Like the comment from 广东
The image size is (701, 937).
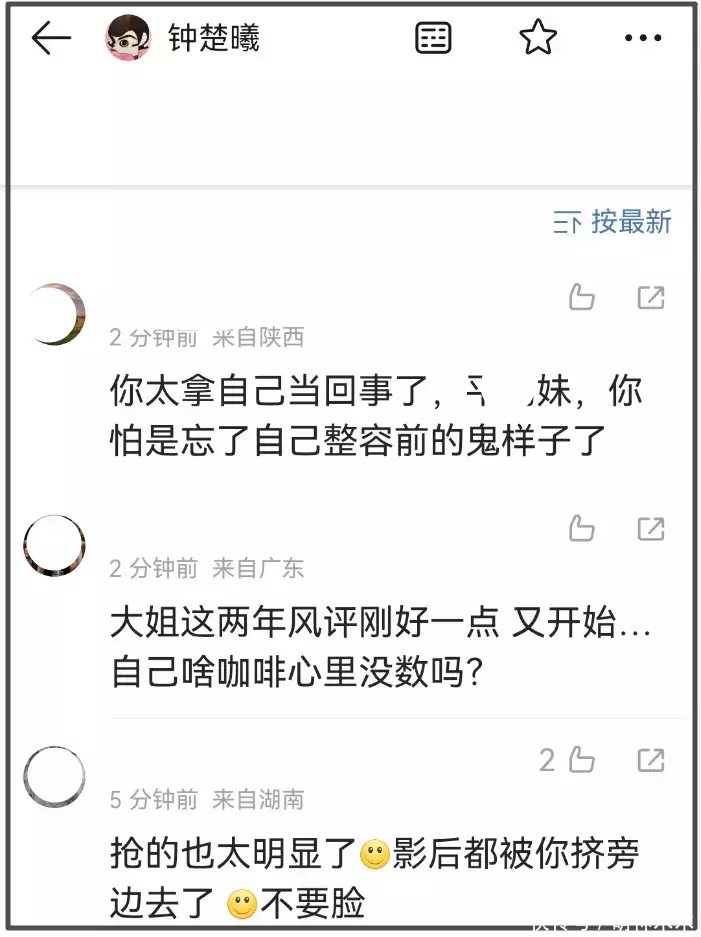click(582, 529)
